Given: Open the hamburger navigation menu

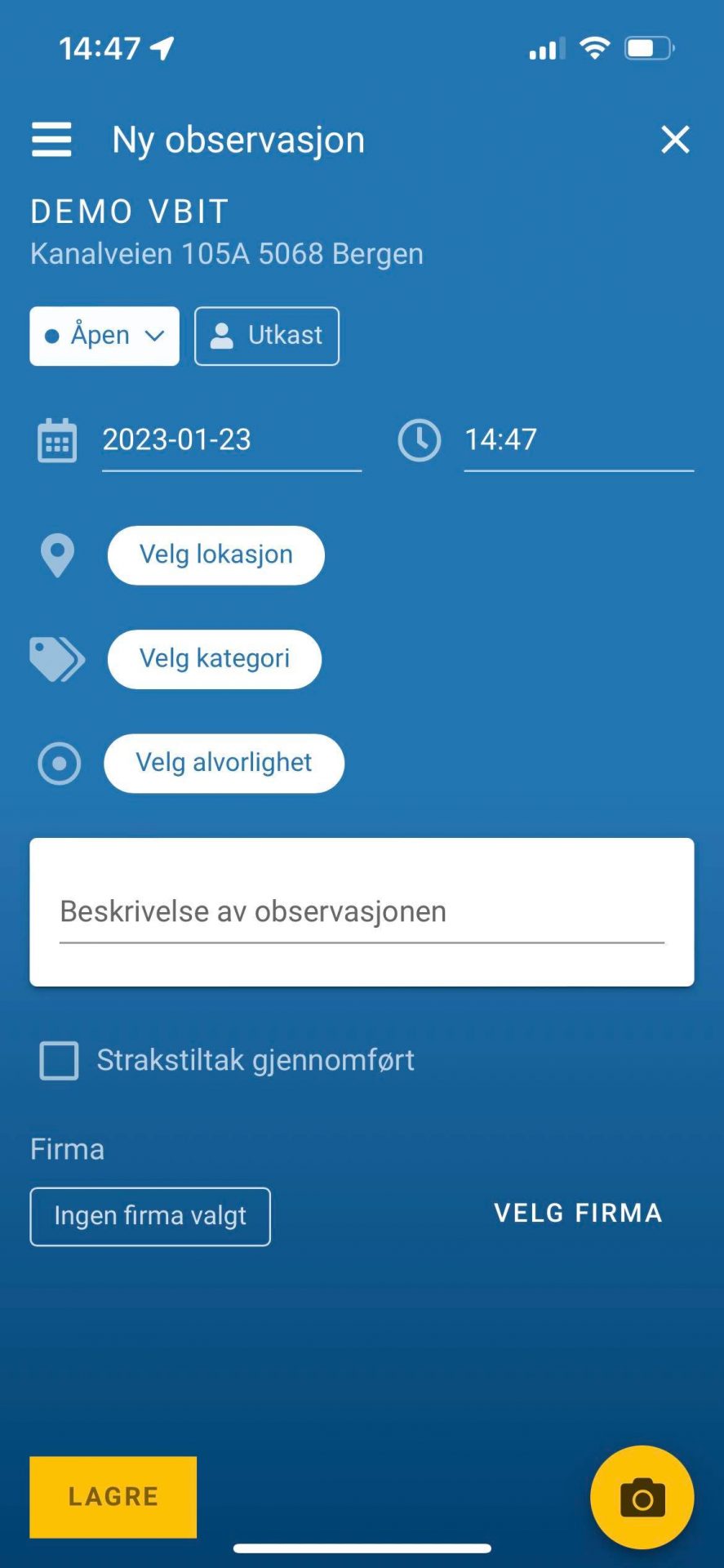Looking at the screenshot, I should tap(51, 139).
